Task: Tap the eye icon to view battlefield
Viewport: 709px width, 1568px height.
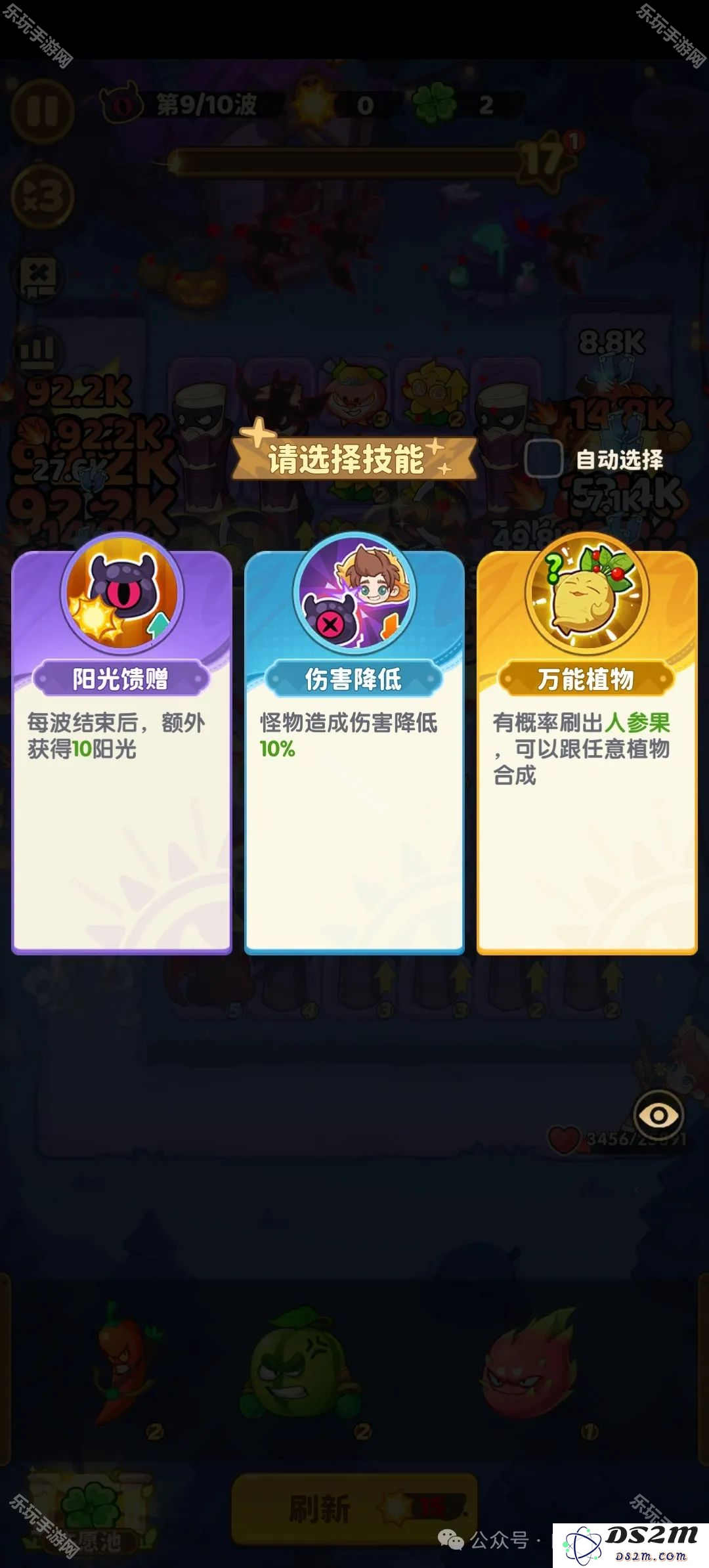Action: (658, 1115)
